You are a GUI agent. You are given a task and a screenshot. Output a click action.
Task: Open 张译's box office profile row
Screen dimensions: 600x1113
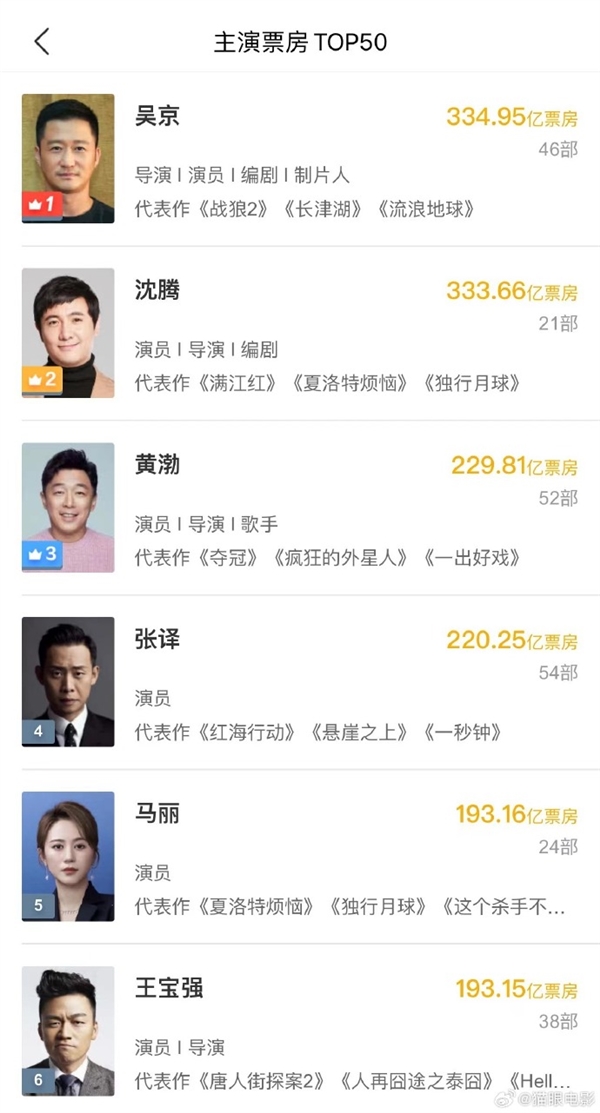point(300,682)
